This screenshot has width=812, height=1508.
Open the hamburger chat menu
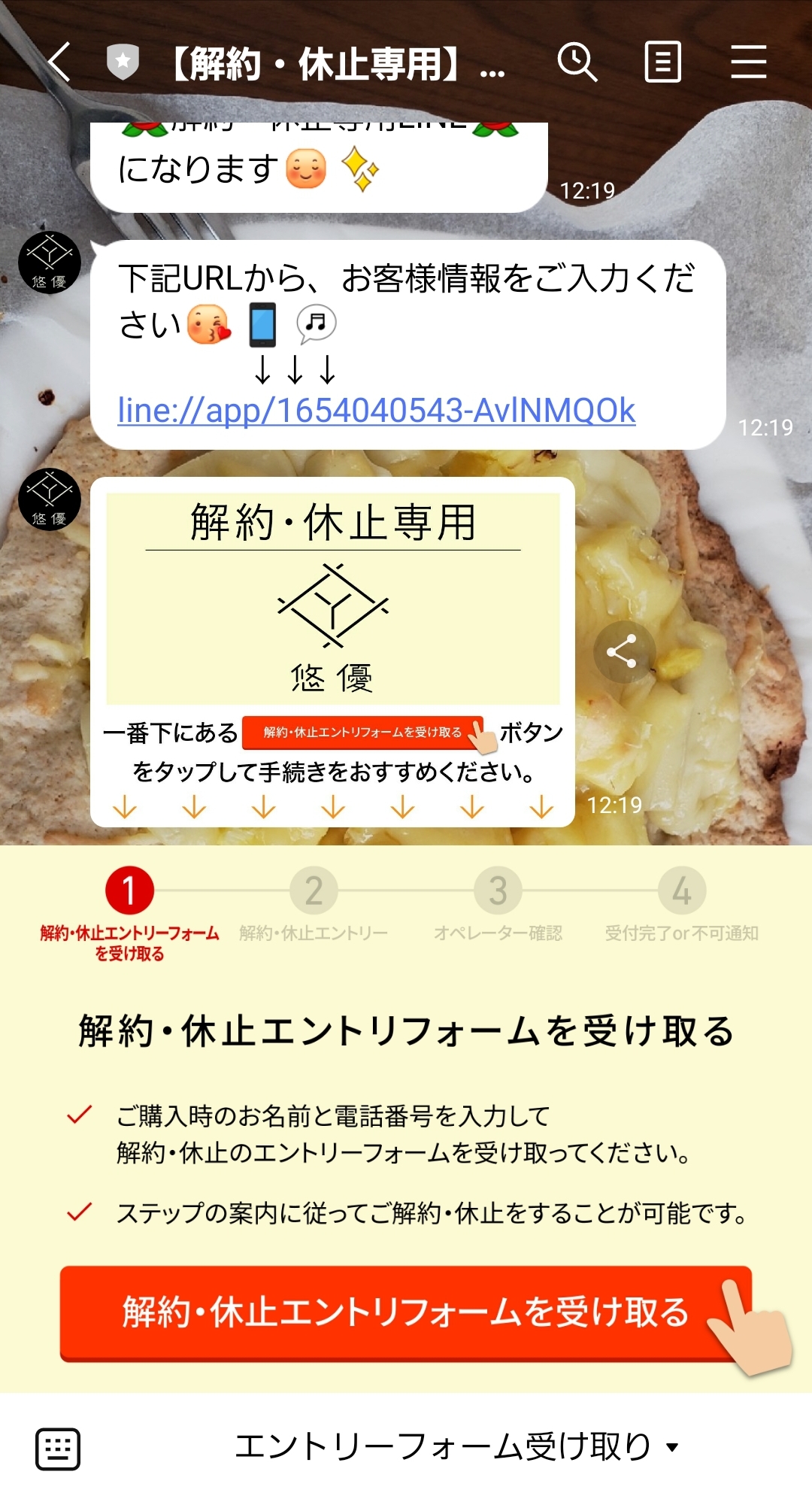pyautogui.click(x=749, y=62)
